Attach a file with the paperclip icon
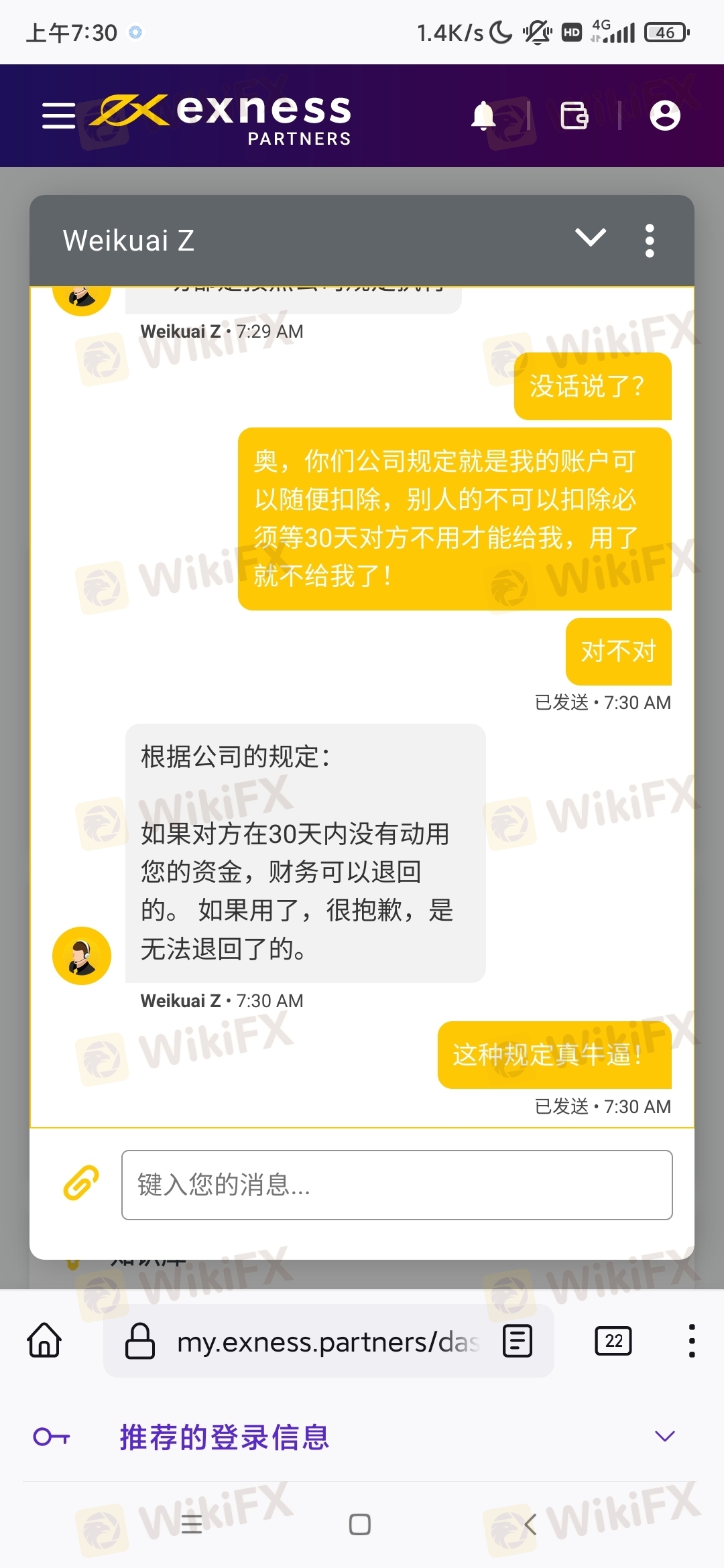Screen dimensions: 724x1568 point(81,1183)
